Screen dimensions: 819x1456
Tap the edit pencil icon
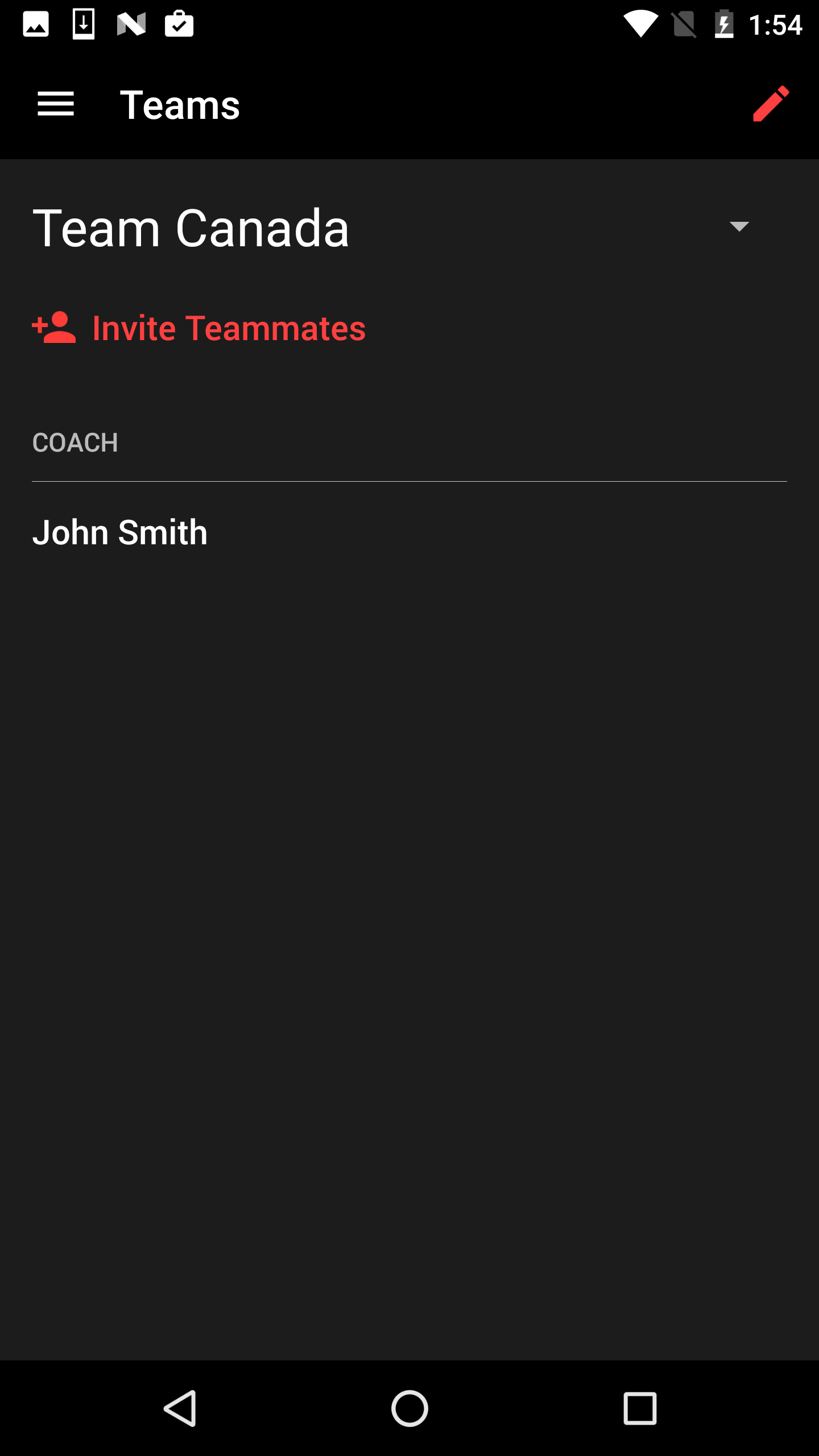point(771,104)
